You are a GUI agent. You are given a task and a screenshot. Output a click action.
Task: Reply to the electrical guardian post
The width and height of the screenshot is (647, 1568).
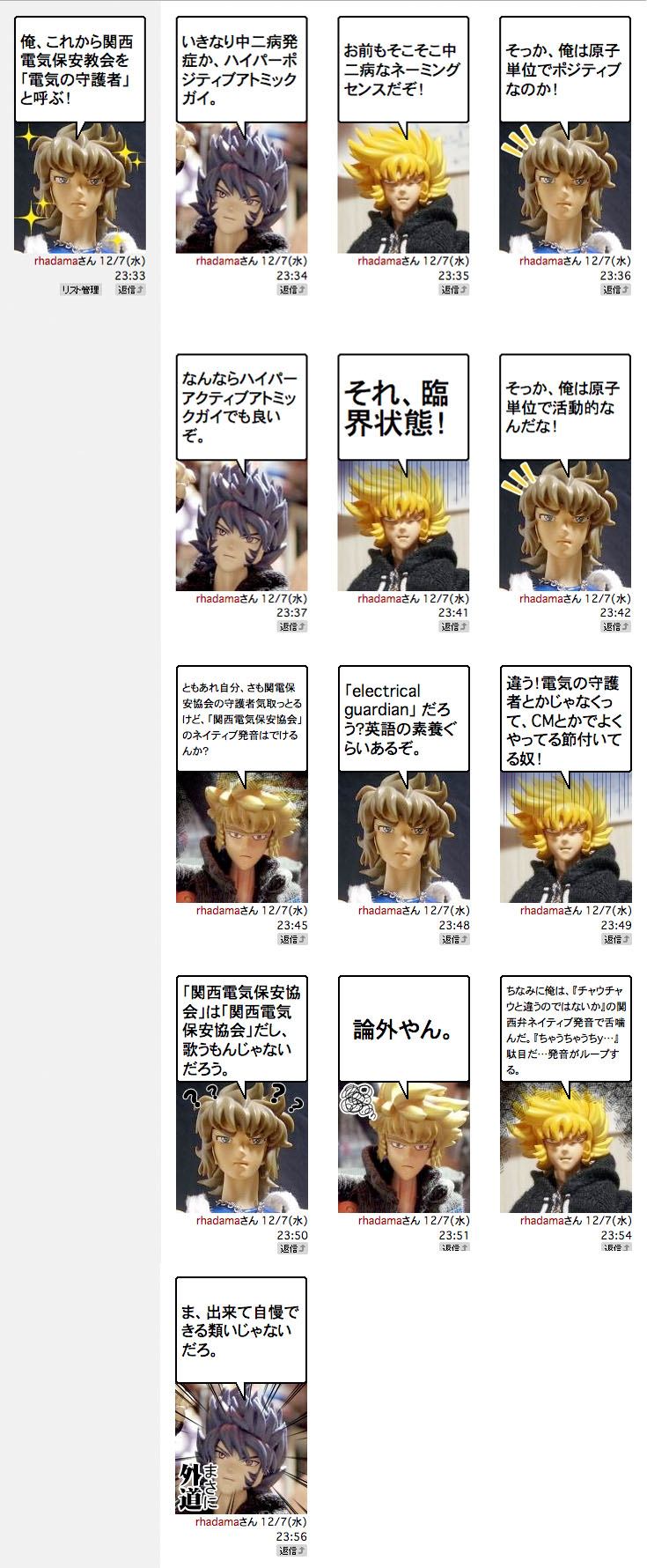(454, 940)
